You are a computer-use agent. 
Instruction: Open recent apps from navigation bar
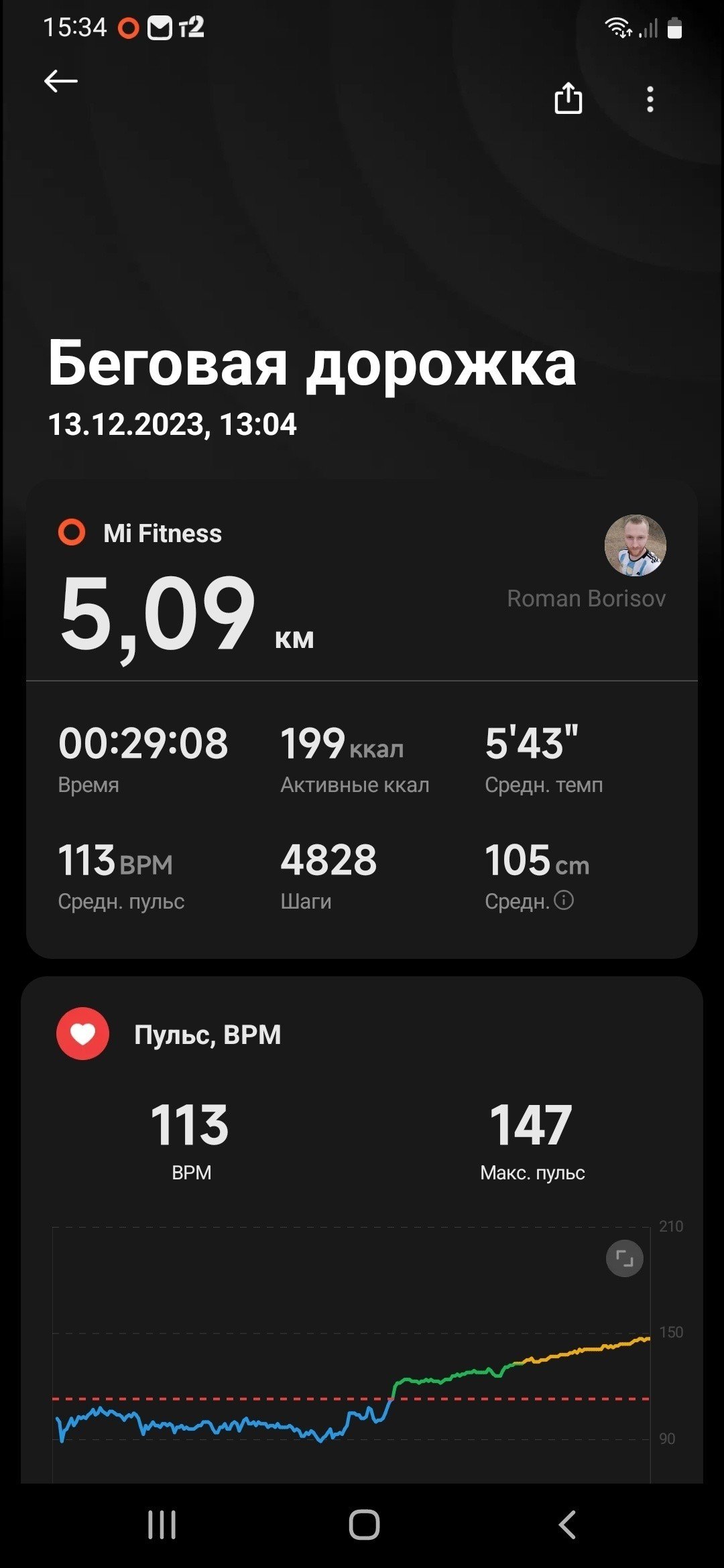[162, 1525]
